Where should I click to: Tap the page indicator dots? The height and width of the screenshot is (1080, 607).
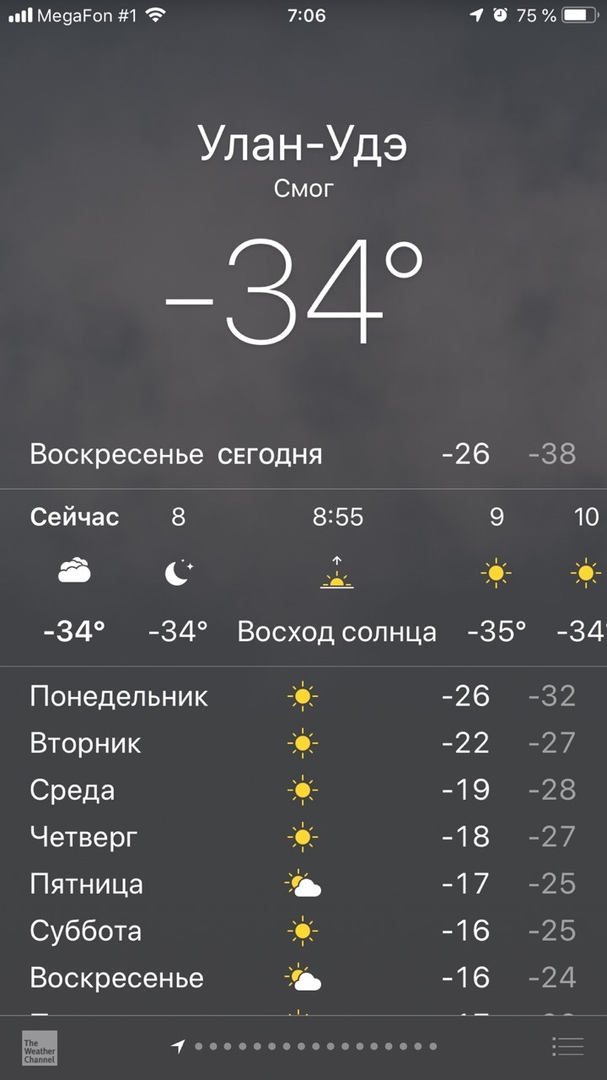[x=304, y=1046]
